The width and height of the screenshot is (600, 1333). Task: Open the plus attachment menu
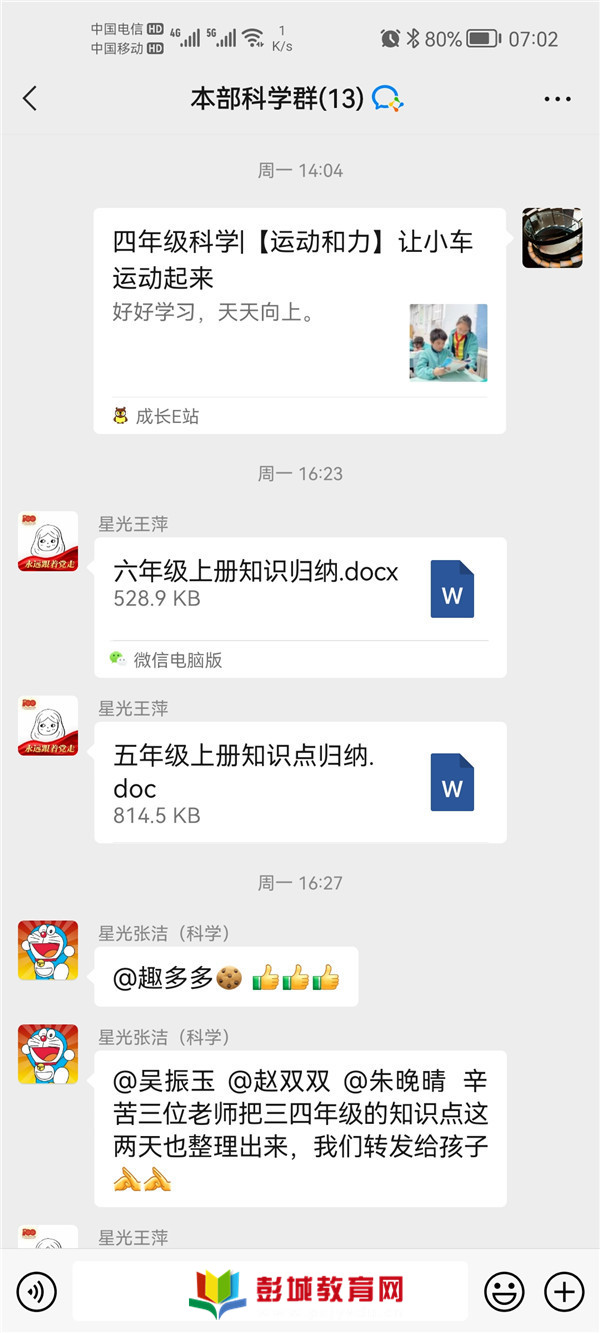(x=564, y=1292)
